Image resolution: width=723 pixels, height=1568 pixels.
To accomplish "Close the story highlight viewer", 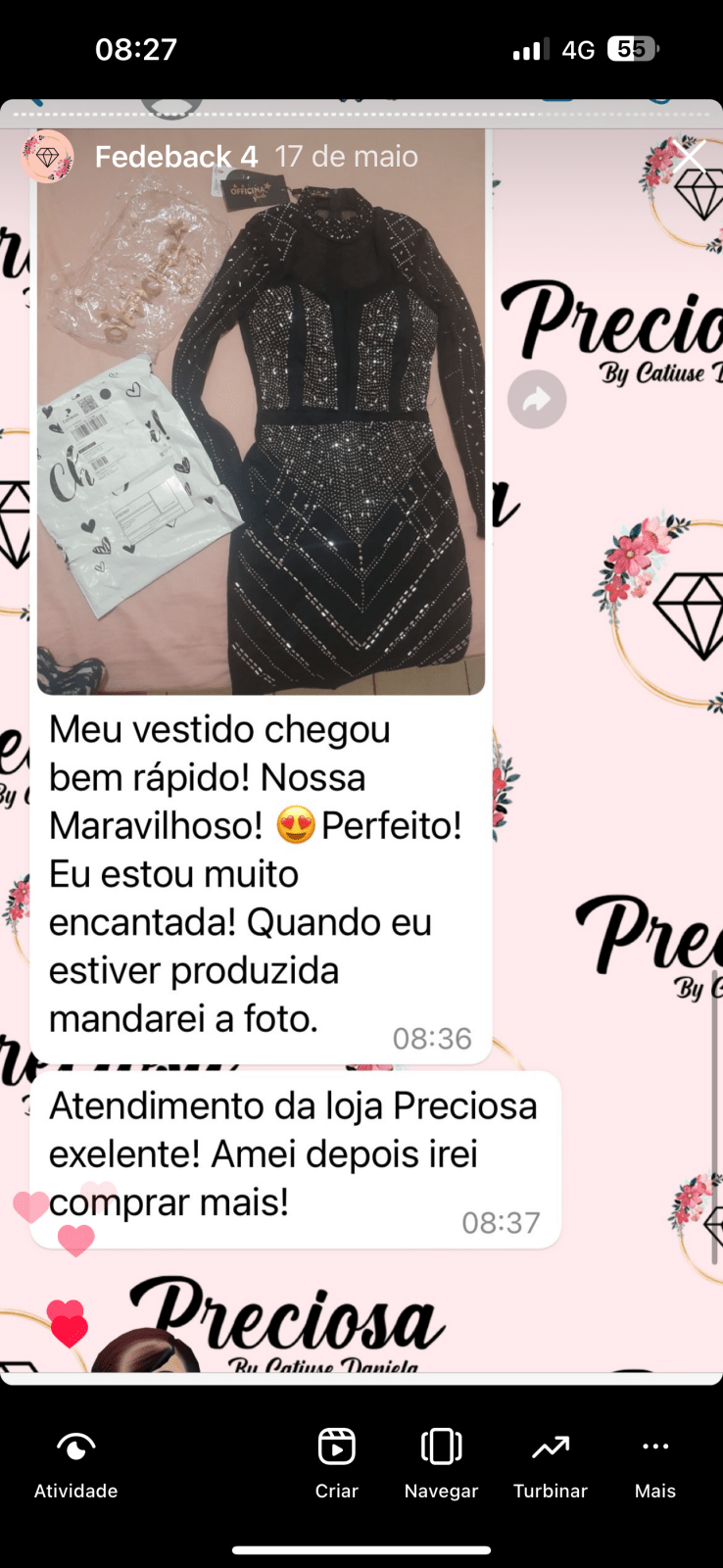I will click(x=689, y=157).
